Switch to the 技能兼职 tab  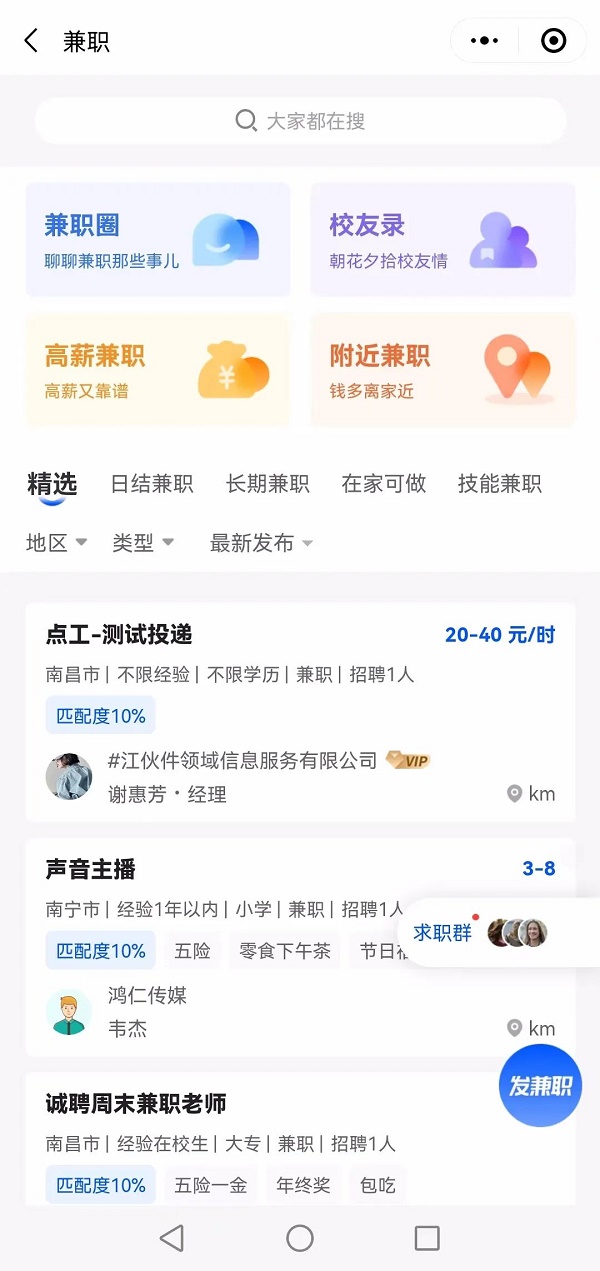pyautogui.click(x=500, y=484)
